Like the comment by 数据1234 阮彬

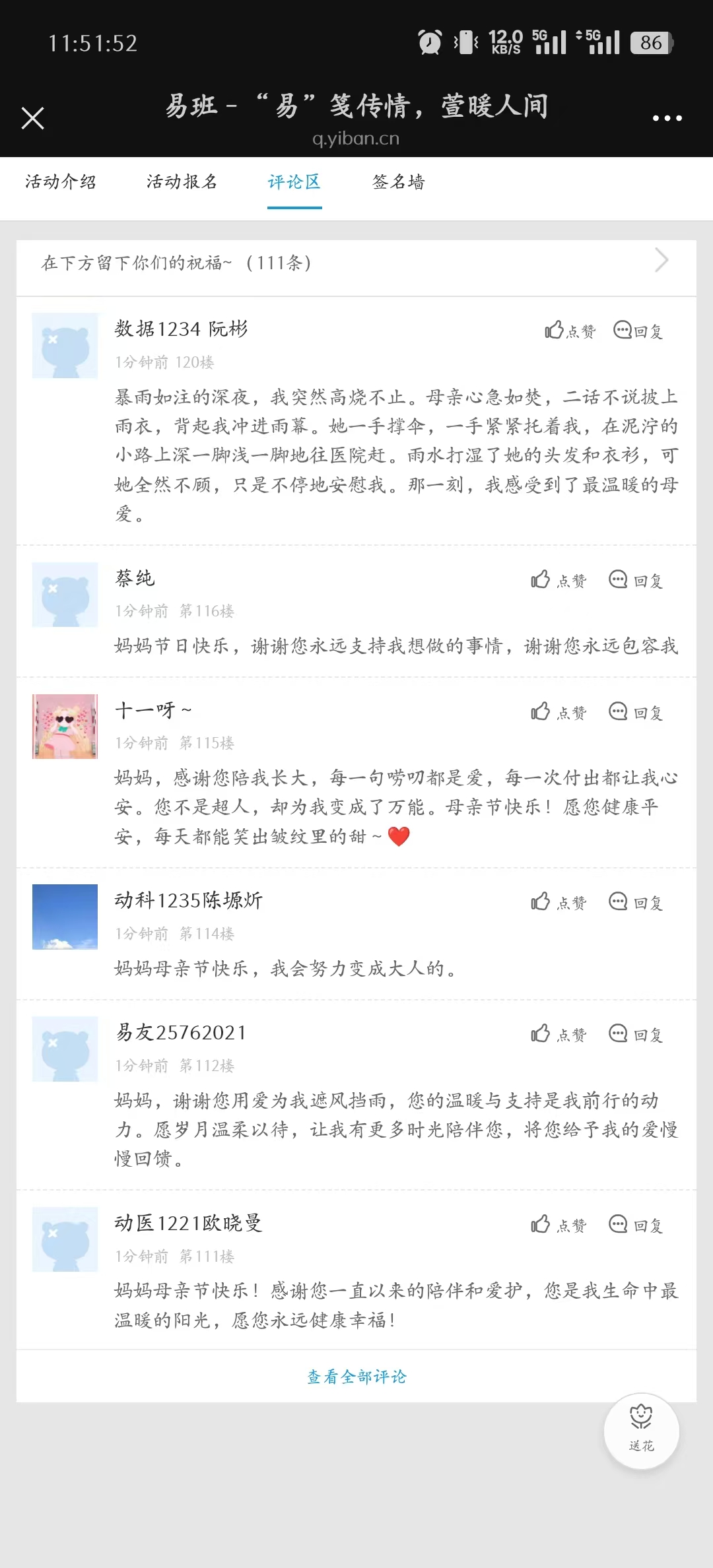[x=570, y=331]
